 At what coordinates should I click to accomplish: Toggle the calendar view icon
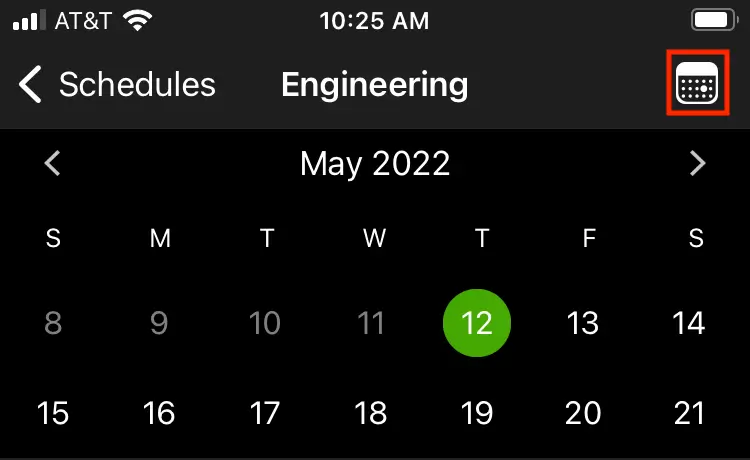point(698,87)
